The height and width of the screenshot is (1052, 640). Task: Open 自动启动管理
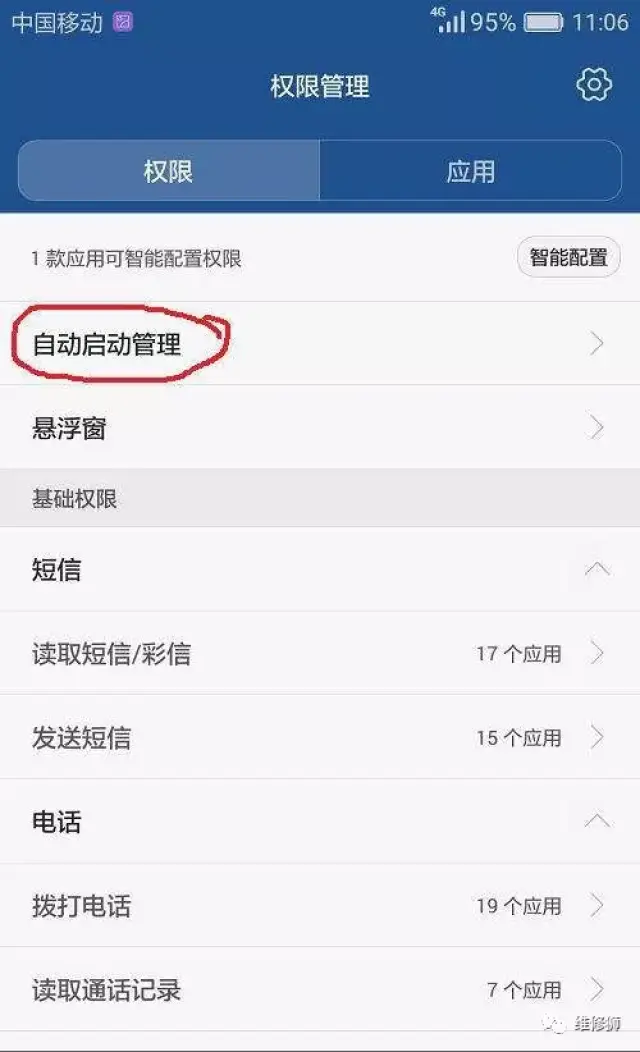point(320,344)
